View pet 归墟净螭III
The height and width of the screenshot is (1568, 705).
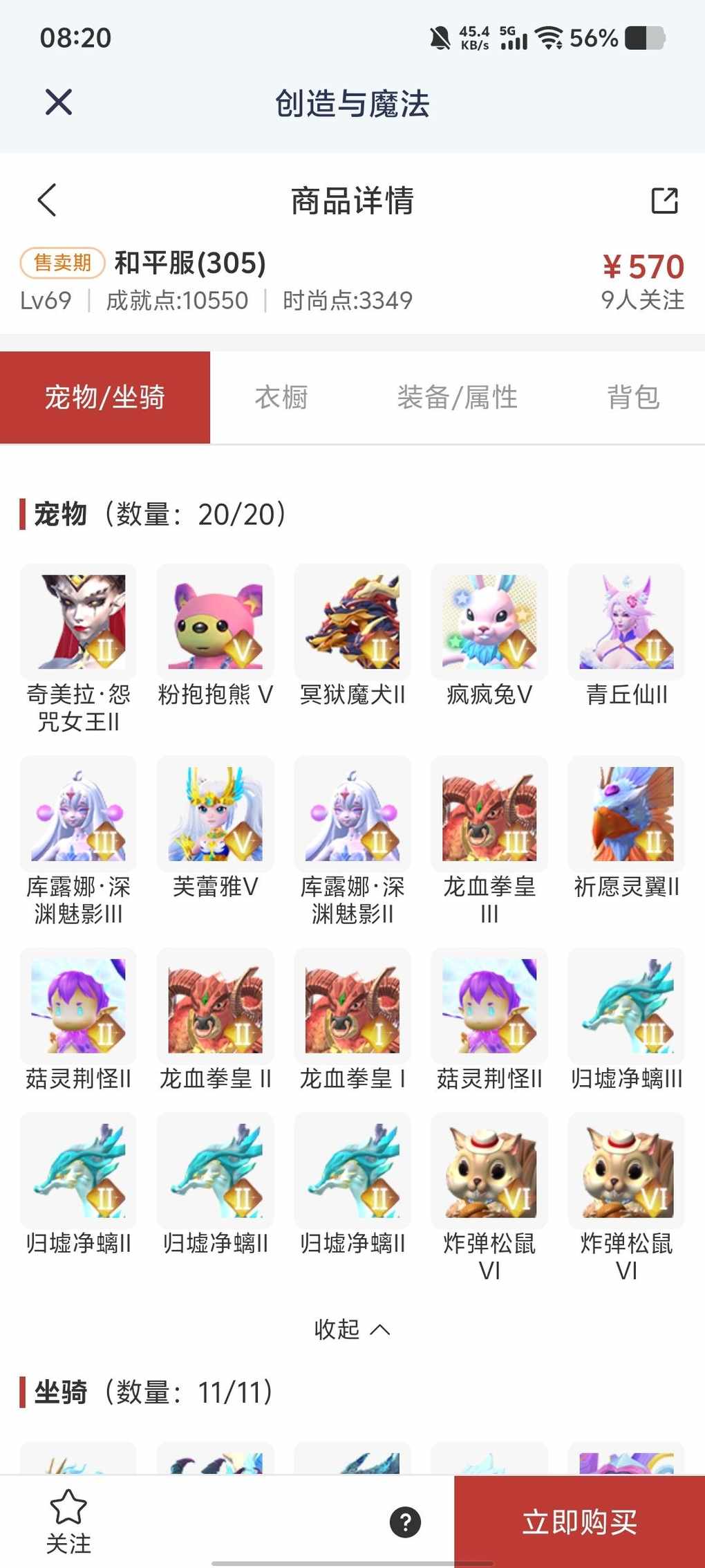[x=626, y=1006]
